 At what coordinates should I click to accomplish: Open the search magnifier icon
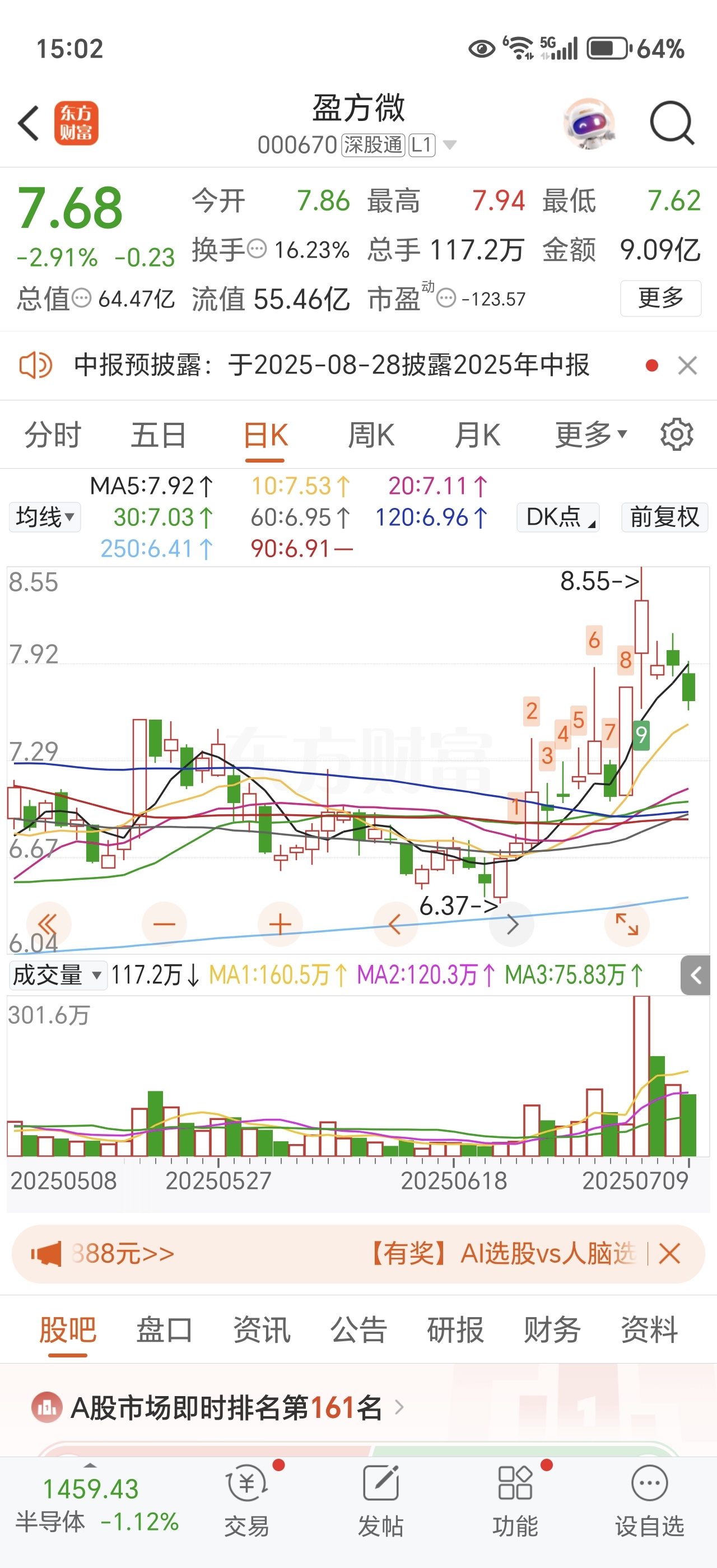(672, 123)
